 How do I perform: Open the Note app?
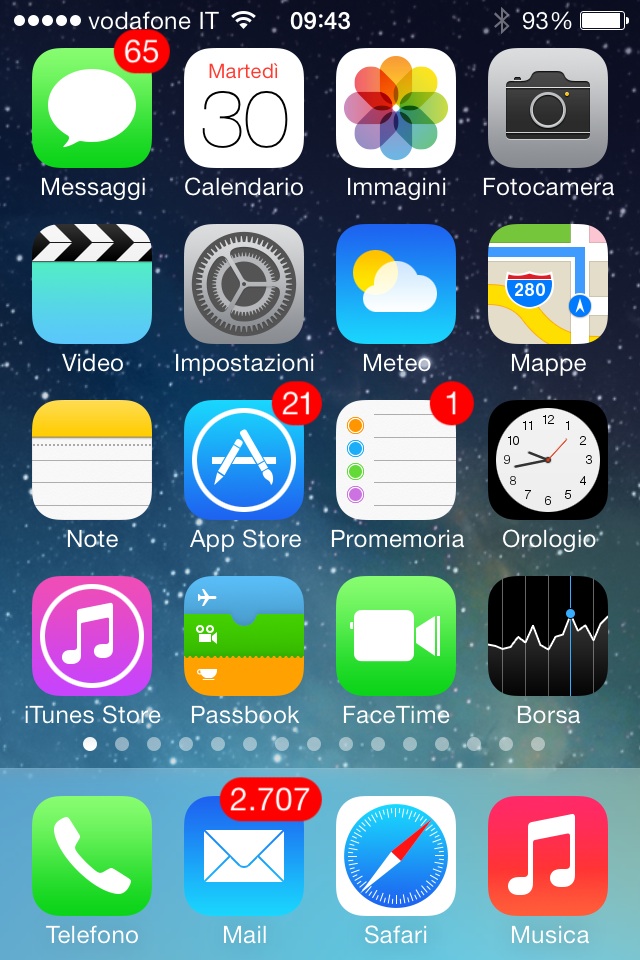(92, 460)
